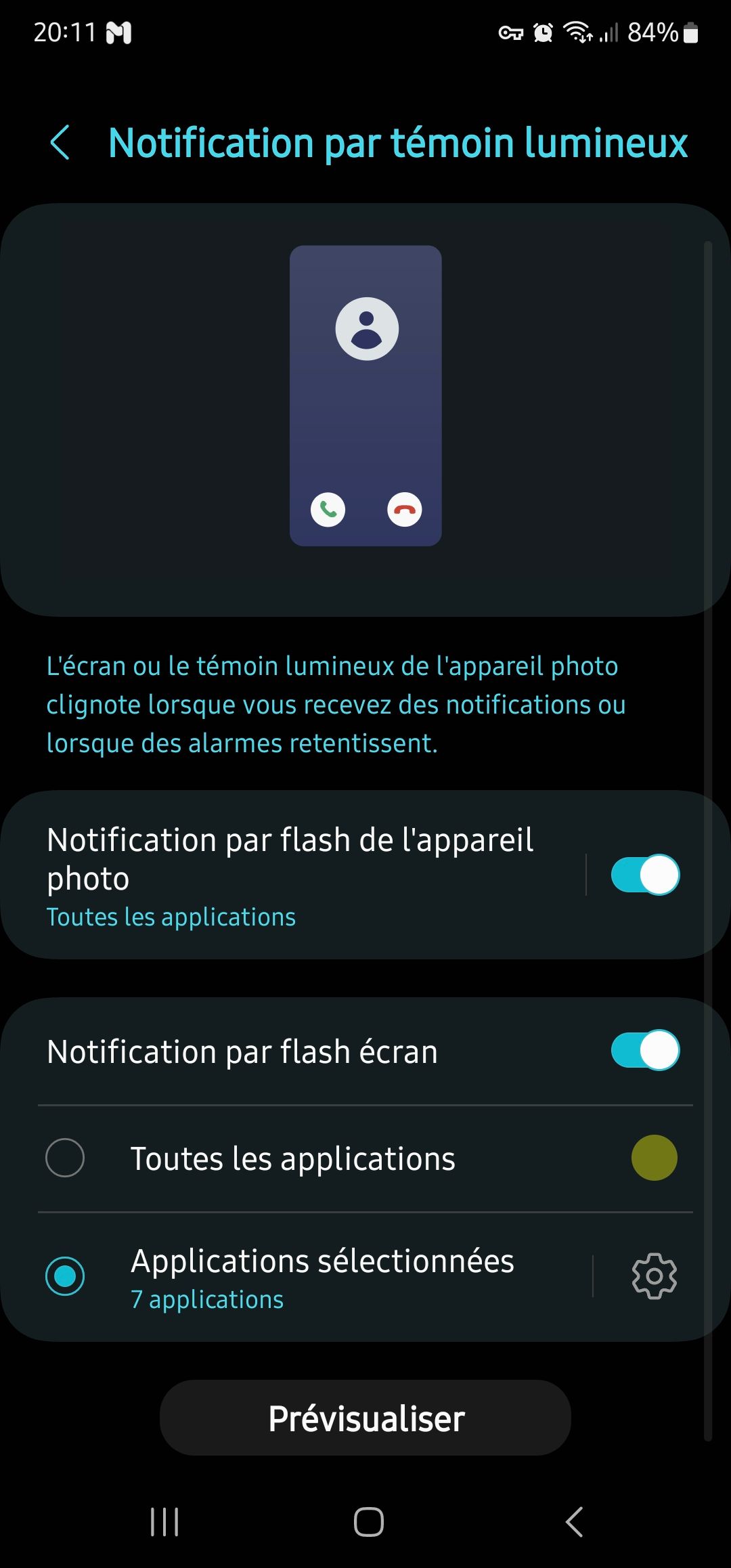Tap the Wi-Fi icon in the status bar
Screen dimensions: 731x1568
coord(577,31)
